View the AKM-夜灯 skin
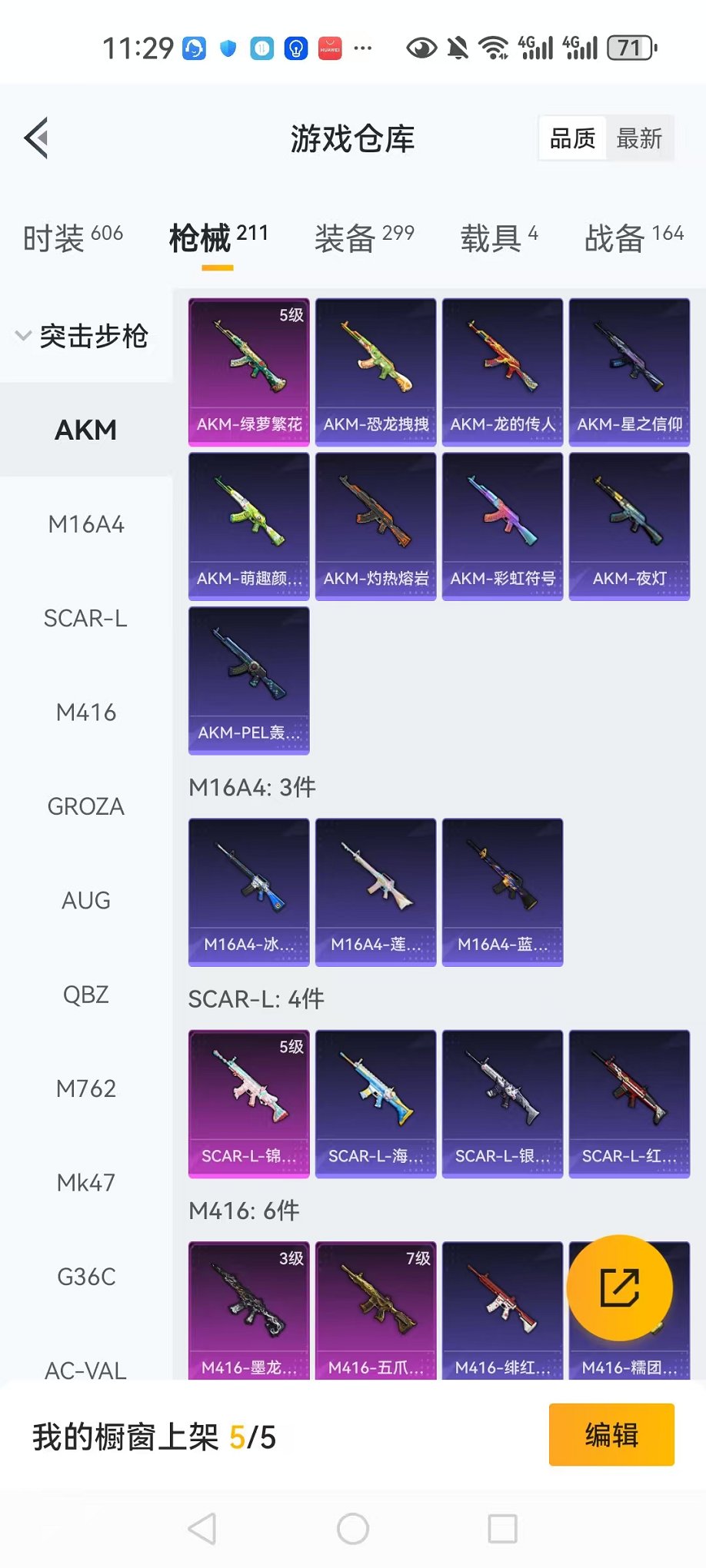Viewport: 706px width, 1568px height. tap(629, 526)
